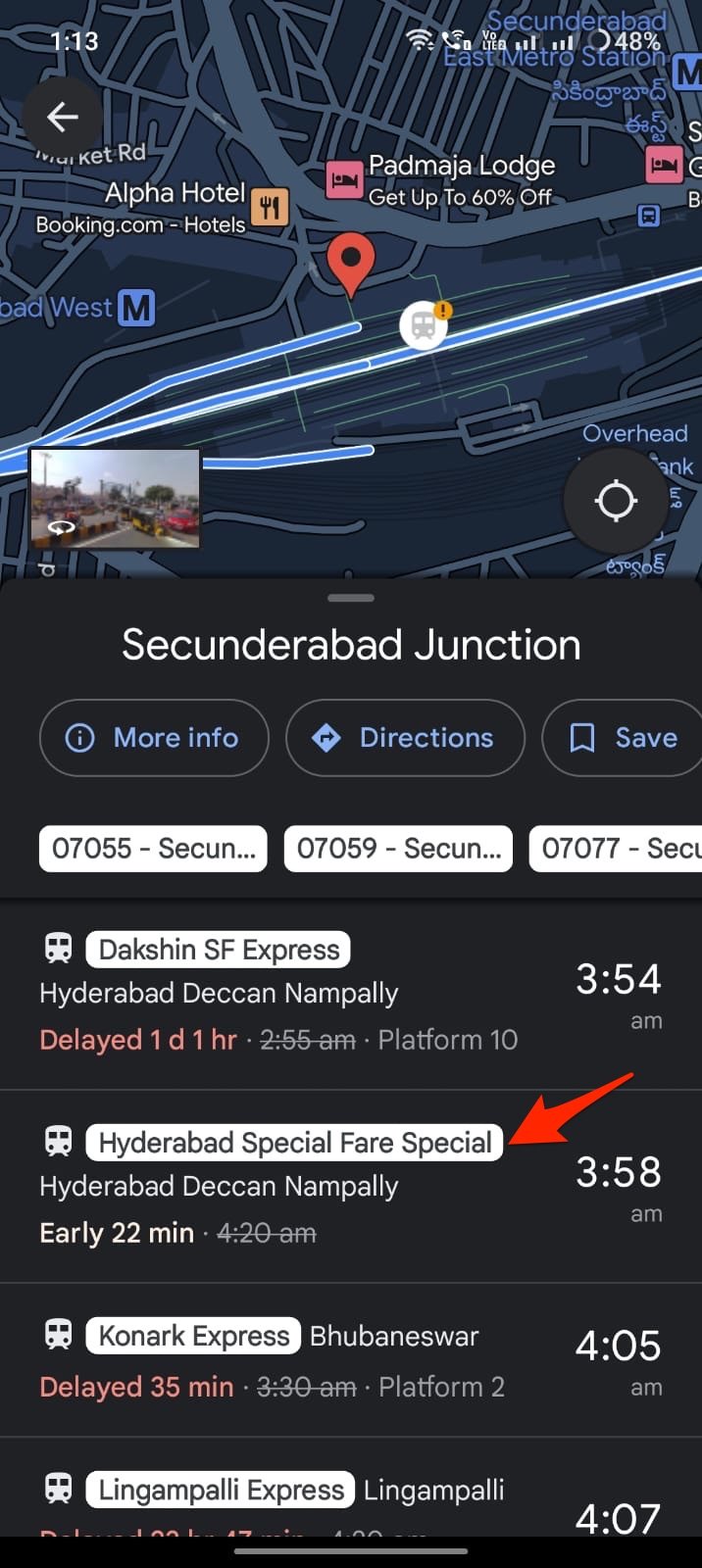This screenshot has height=1568, width=702.
Task: Open Dakshin SF Express departure details
Action: tap(294, 994)
